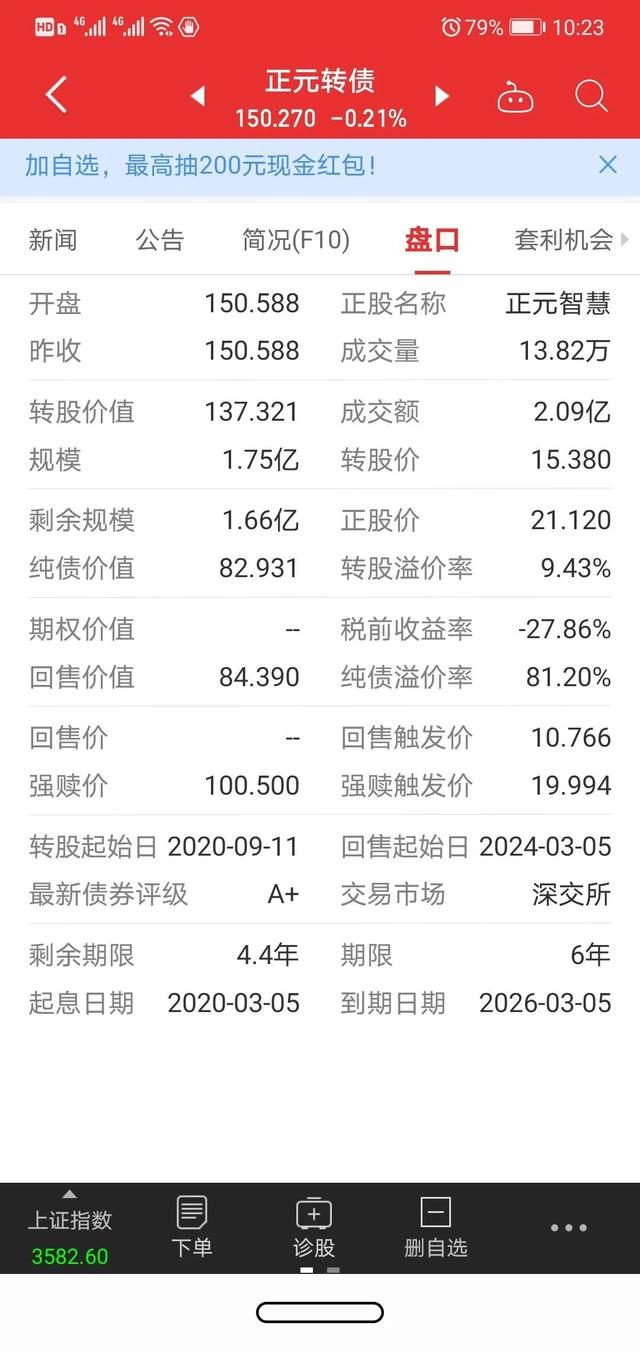This screenshot has height=1351, width=640.
Task: Open the 简况(F10) tab
Action: pos(296,240)
